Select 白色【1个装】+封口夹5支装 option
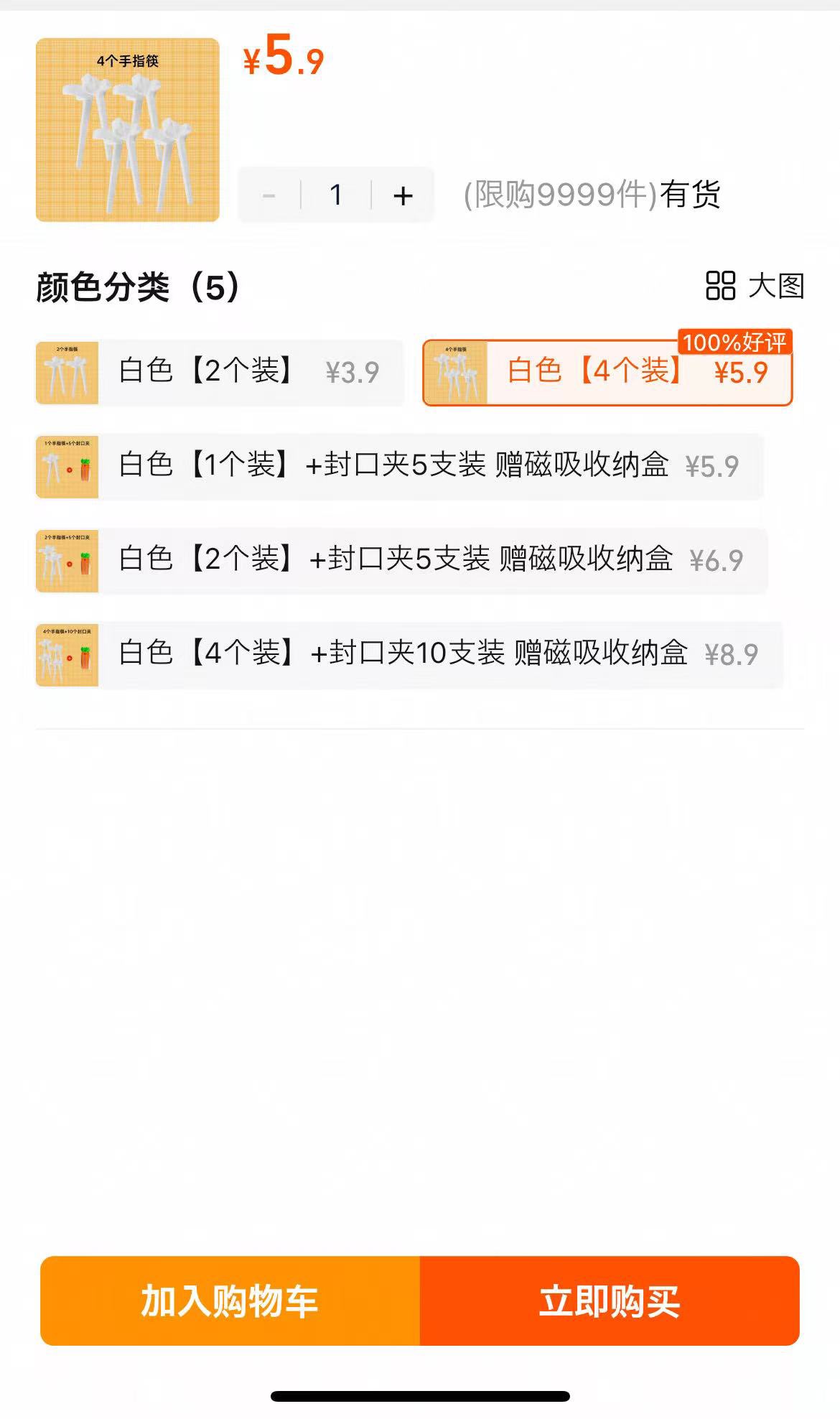 point(398,466)
